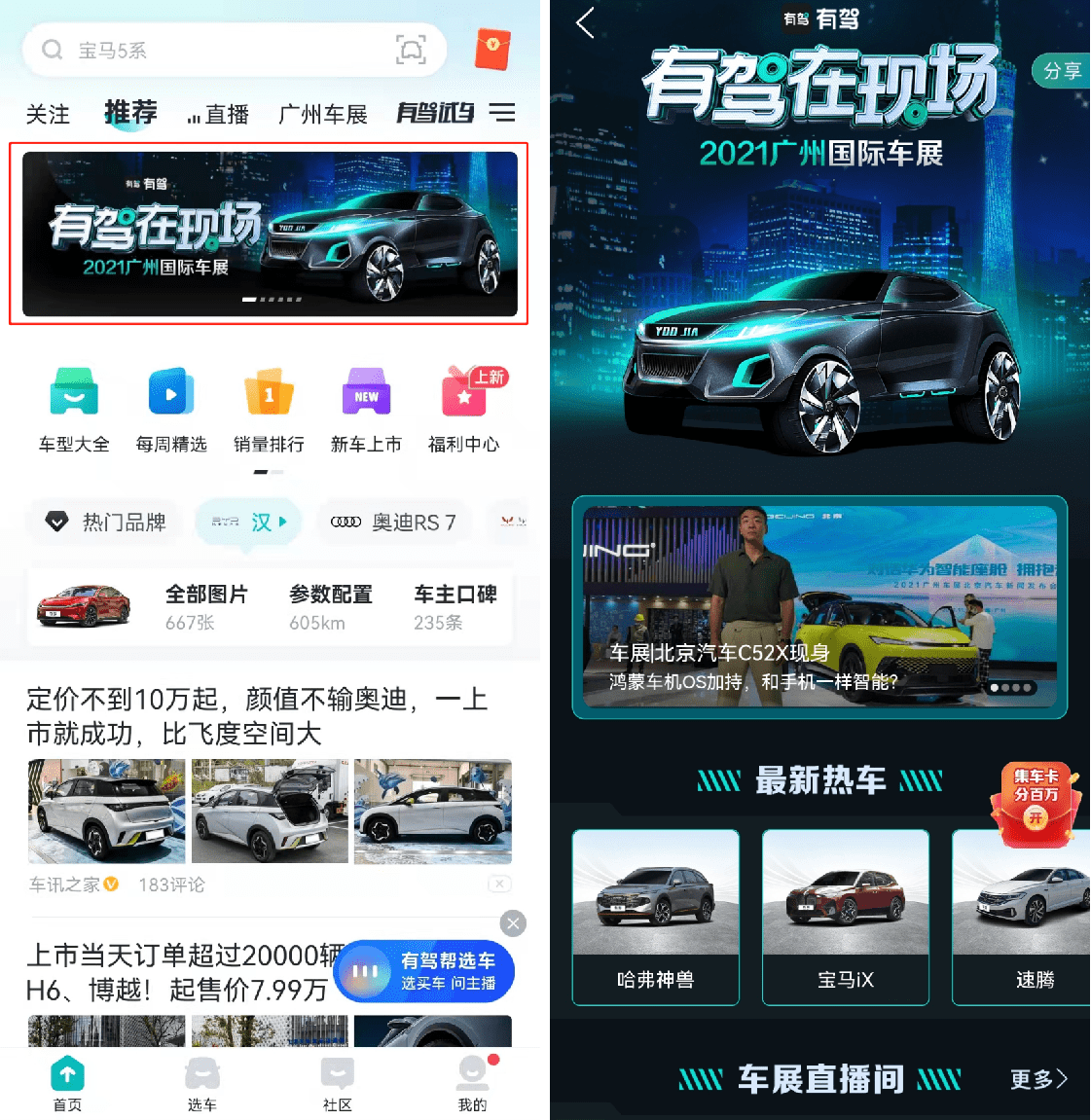Viewport: 1091px width, 1120px height.
Task: Select the 奥迪RS 7 chip
Action: point(394,523)
